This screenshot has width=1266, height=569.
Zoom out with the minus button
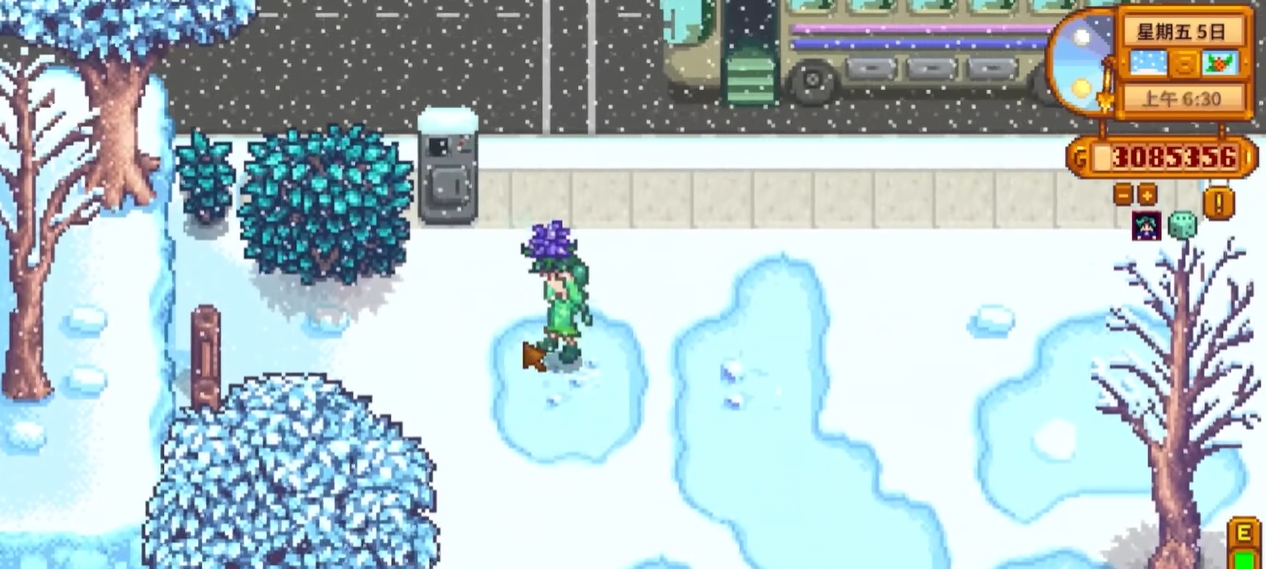tap(1124, 195)
